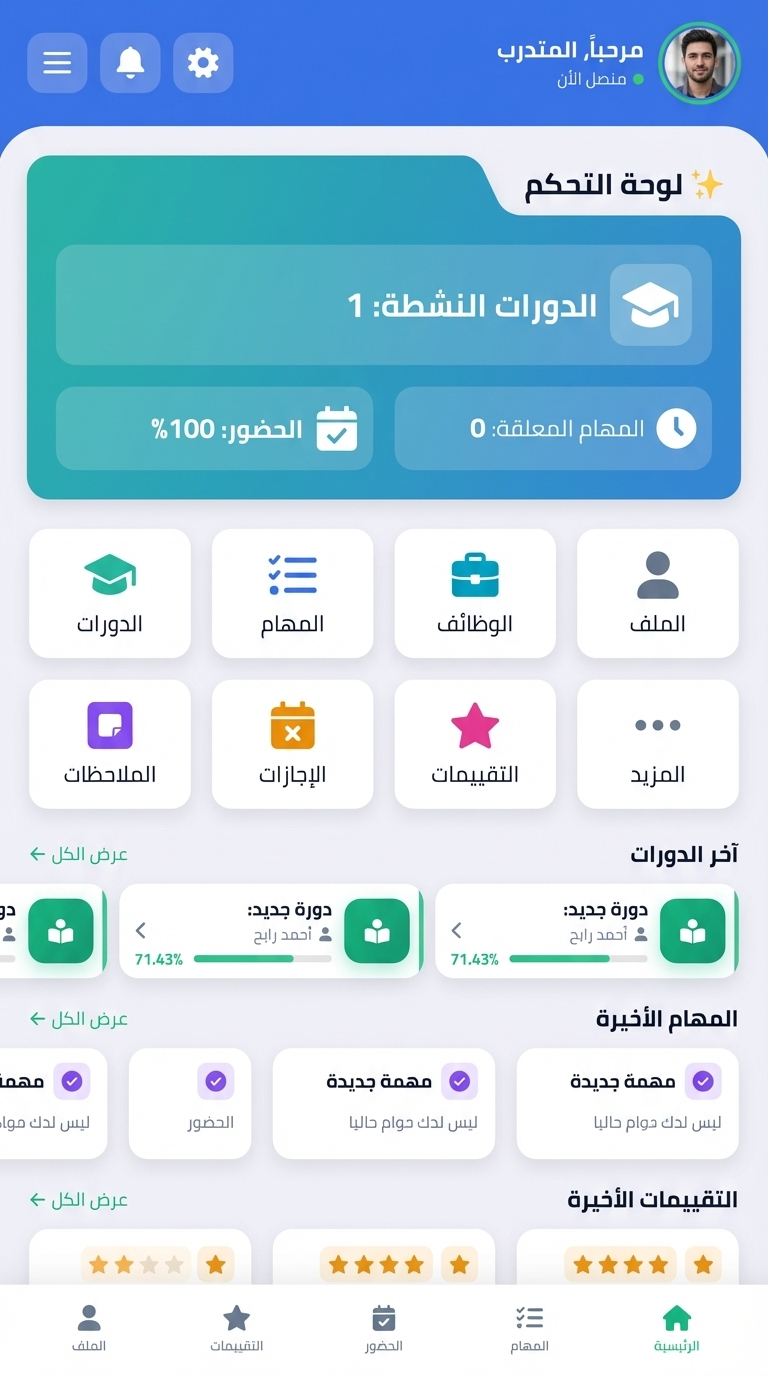Switch to the الحضور bottom tab

[384, 1330]
